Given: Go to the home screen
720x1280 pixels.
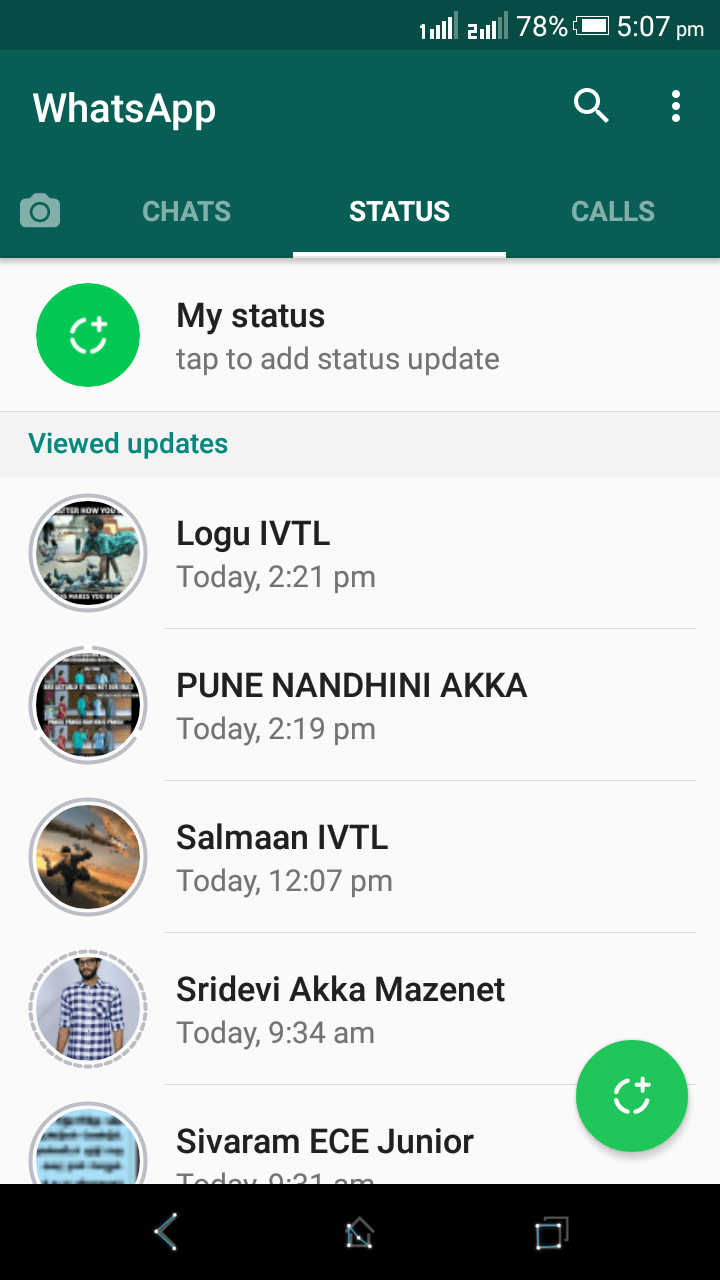Looking at the screenshot, I should coord(360,1232).
